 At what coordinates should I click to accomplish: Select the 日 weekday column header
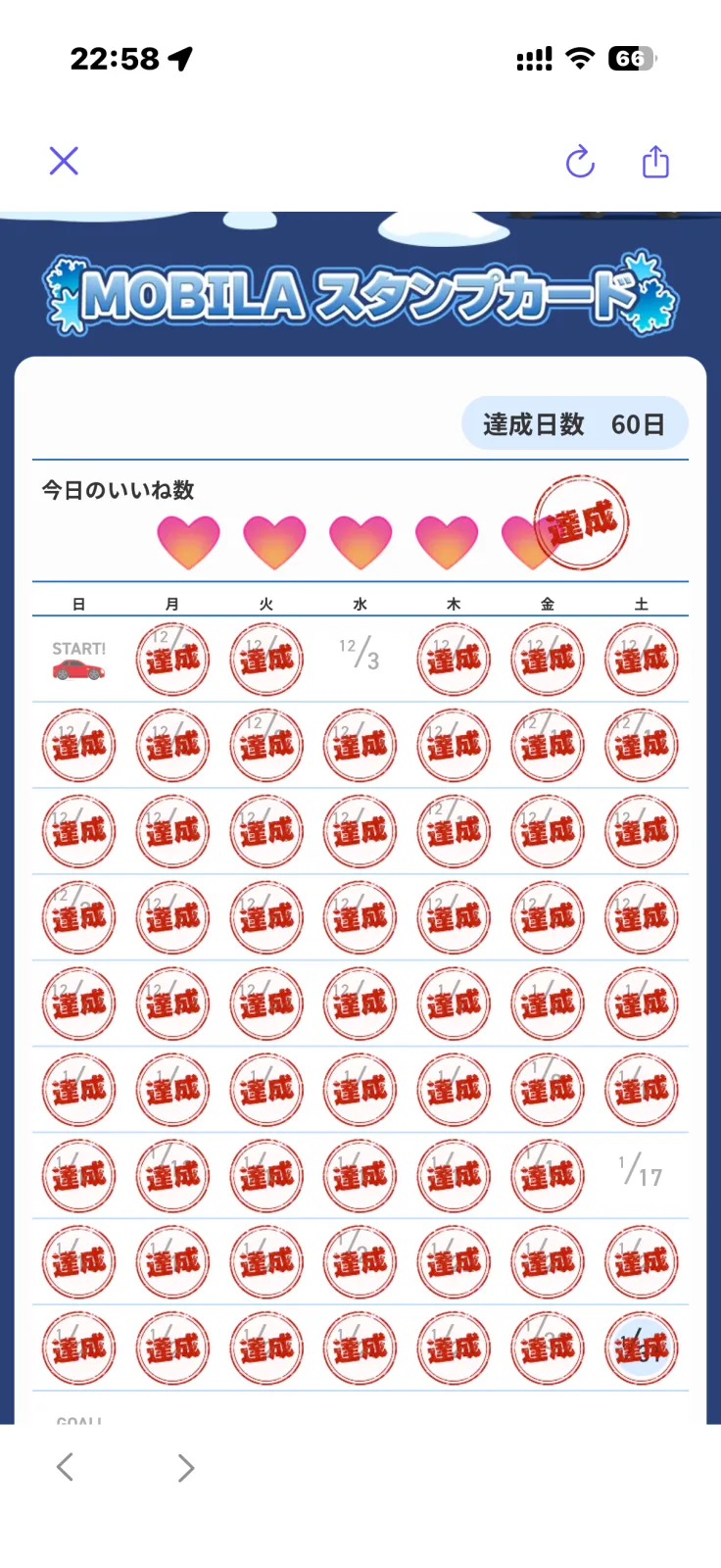[x=78, y=604]
